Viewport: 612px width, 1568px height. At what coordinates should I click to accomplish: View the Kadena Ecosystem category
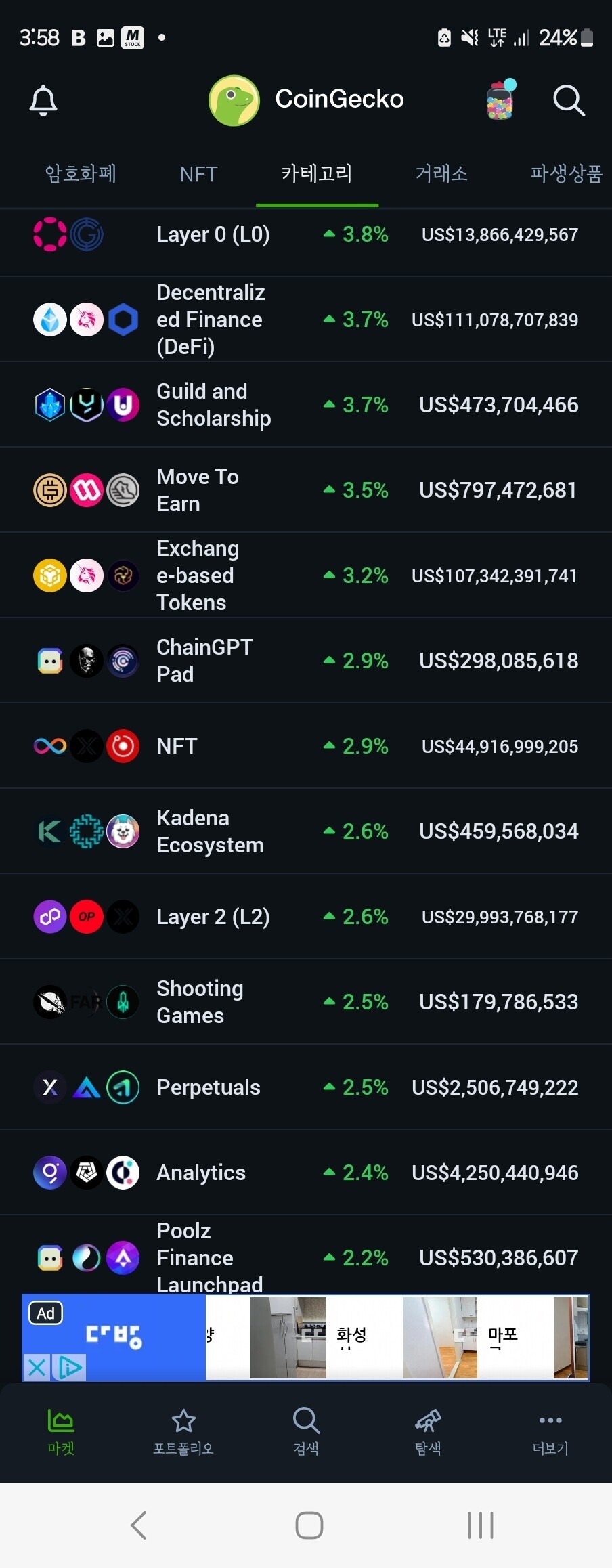coord(210,831)
